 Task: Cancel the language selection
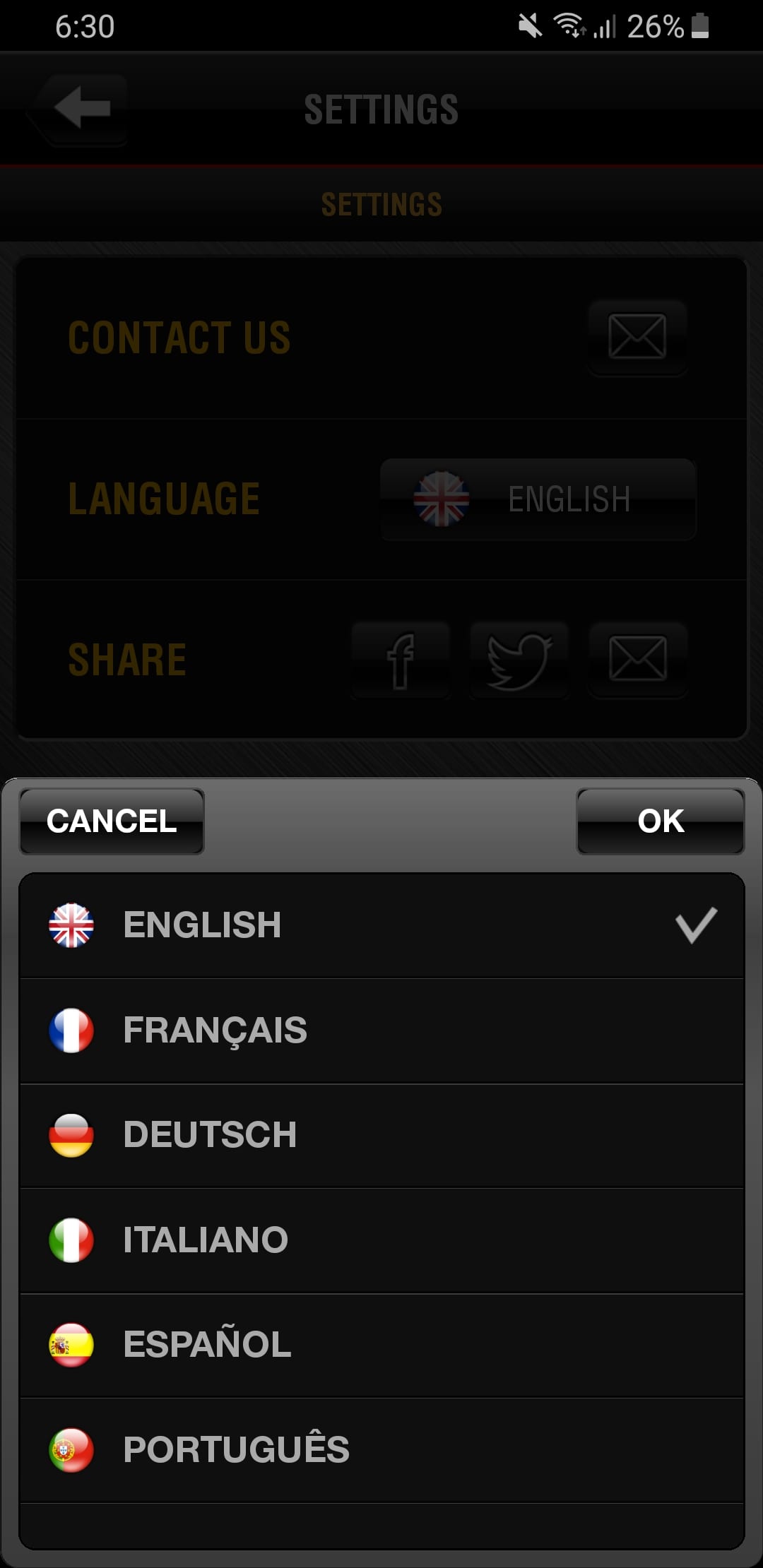point(112,821)
